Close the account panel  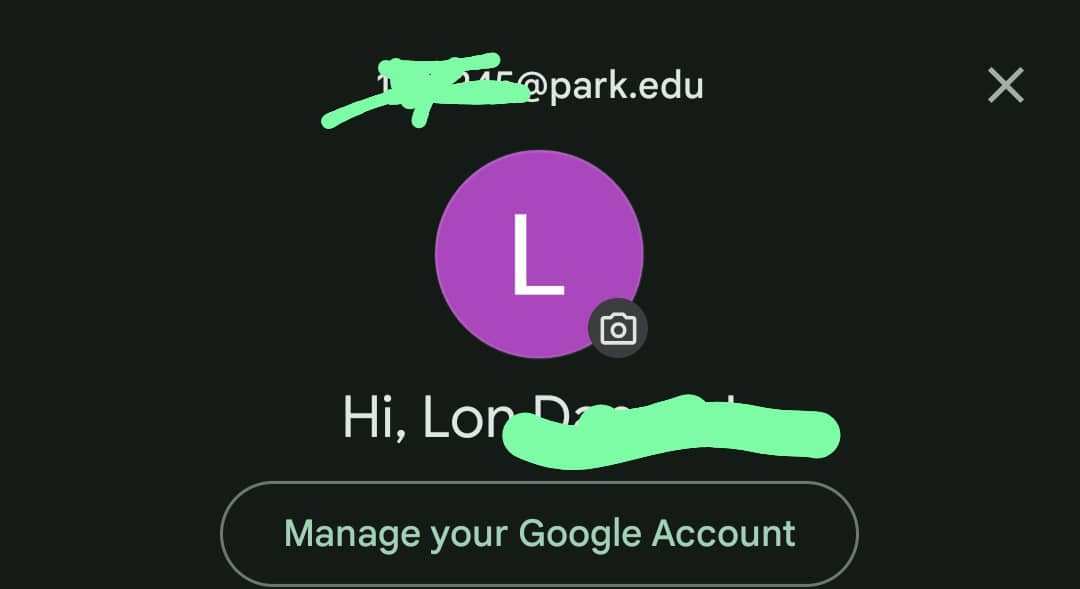point(1005,86)
